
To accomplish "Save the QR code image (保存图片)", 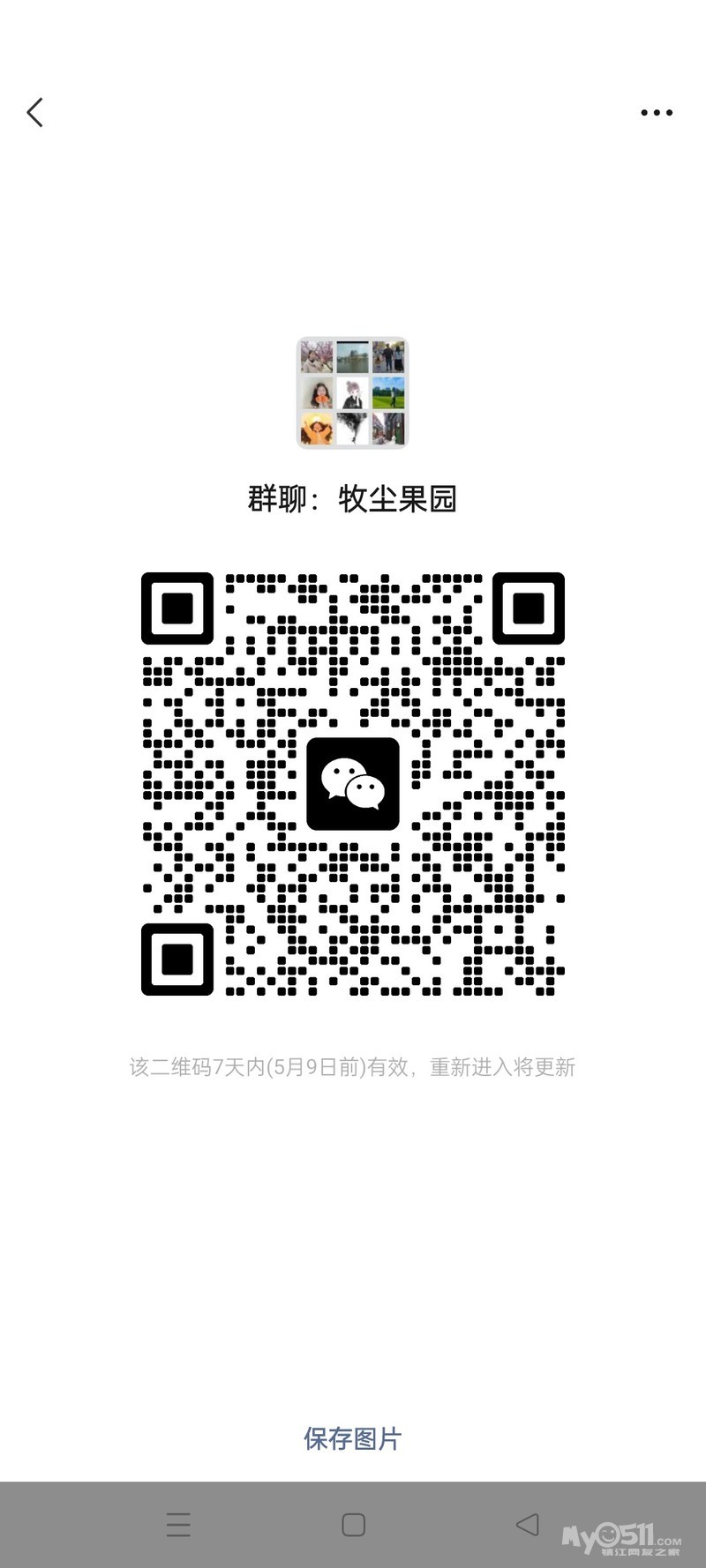I will (352, 1438).
